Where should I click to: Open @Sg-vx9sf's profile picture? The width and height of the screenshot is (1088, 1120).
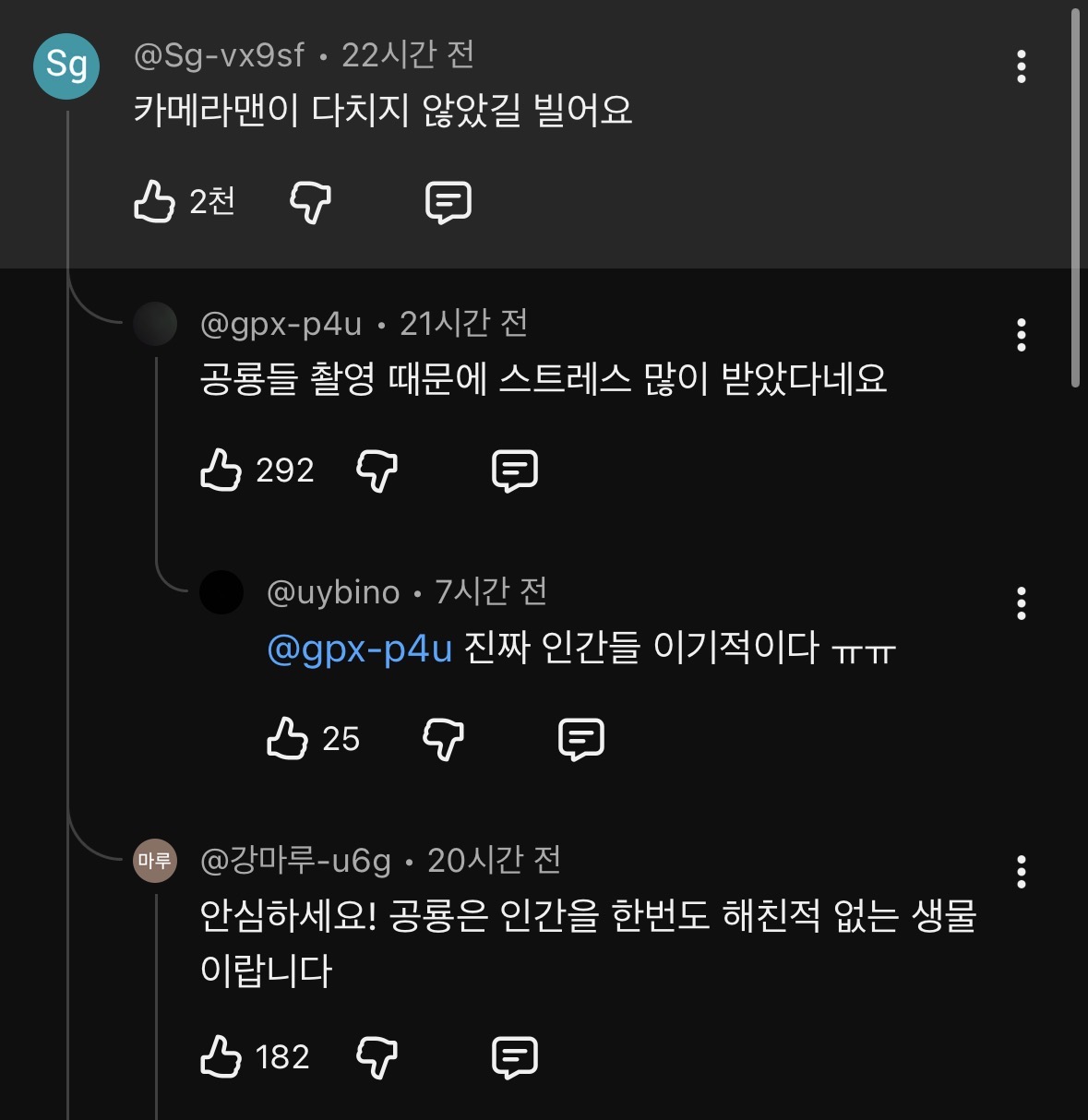click(x=66, y=66)
